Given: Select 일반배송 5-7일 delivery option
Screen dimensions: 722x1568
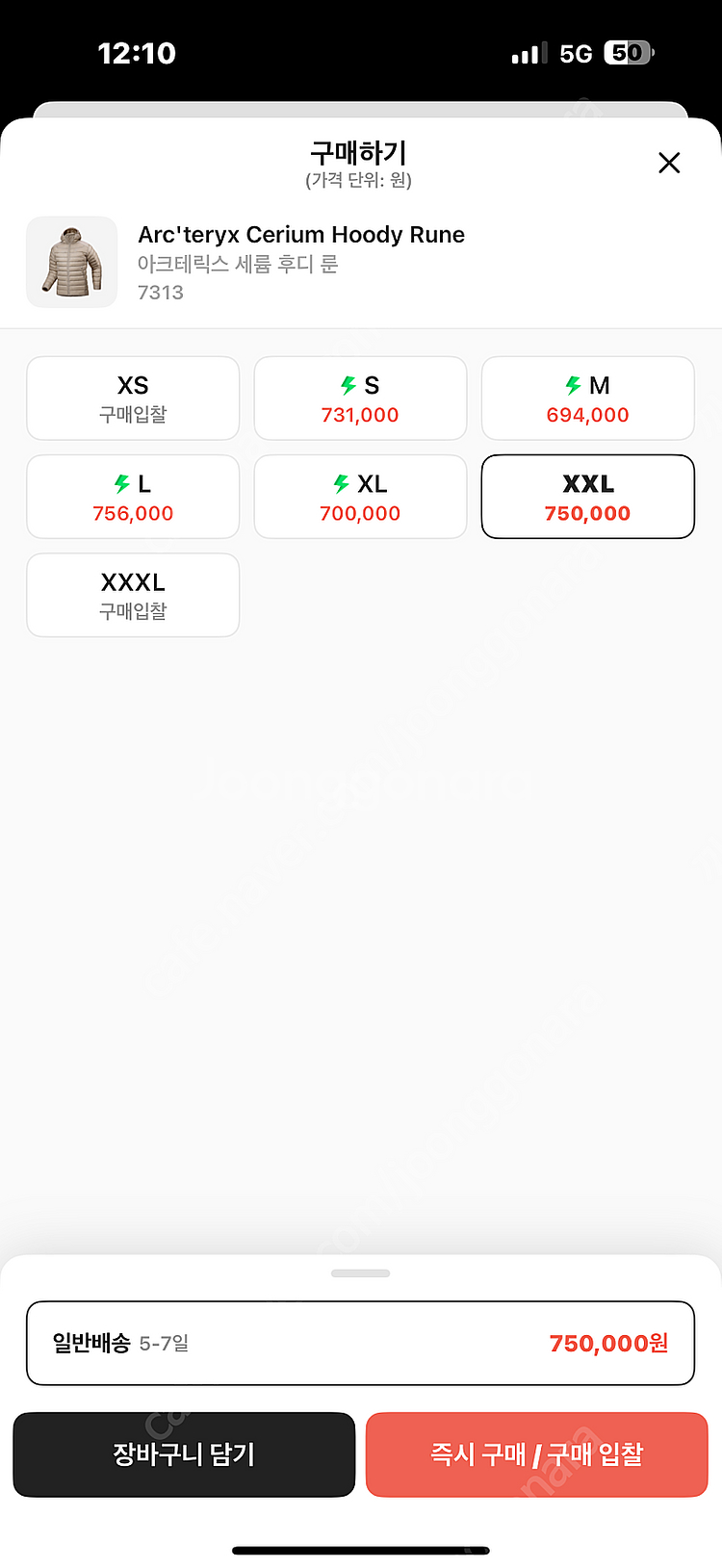Looking at the screenshot, I should tap(360, 1343).
